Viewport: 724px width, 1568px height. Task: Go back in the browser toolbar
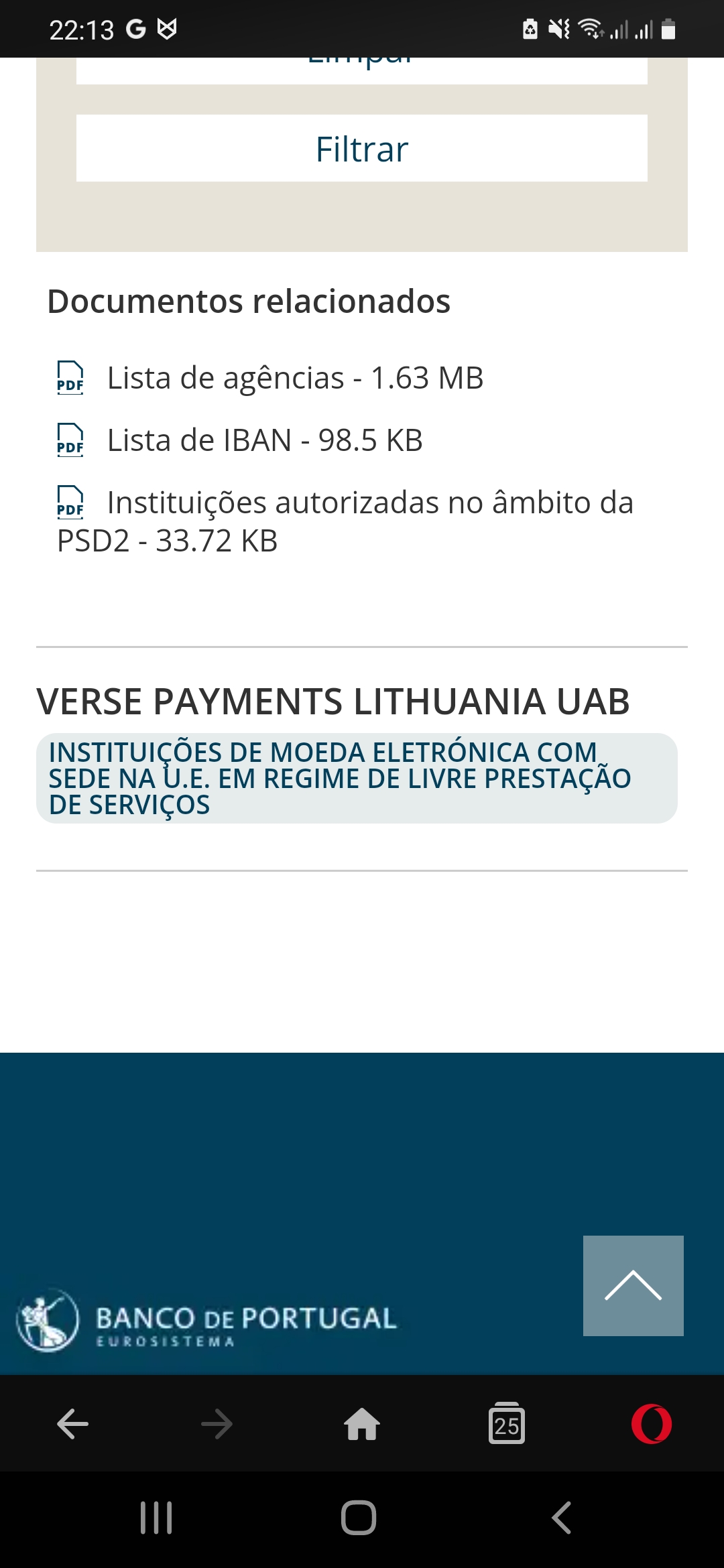73,1424
